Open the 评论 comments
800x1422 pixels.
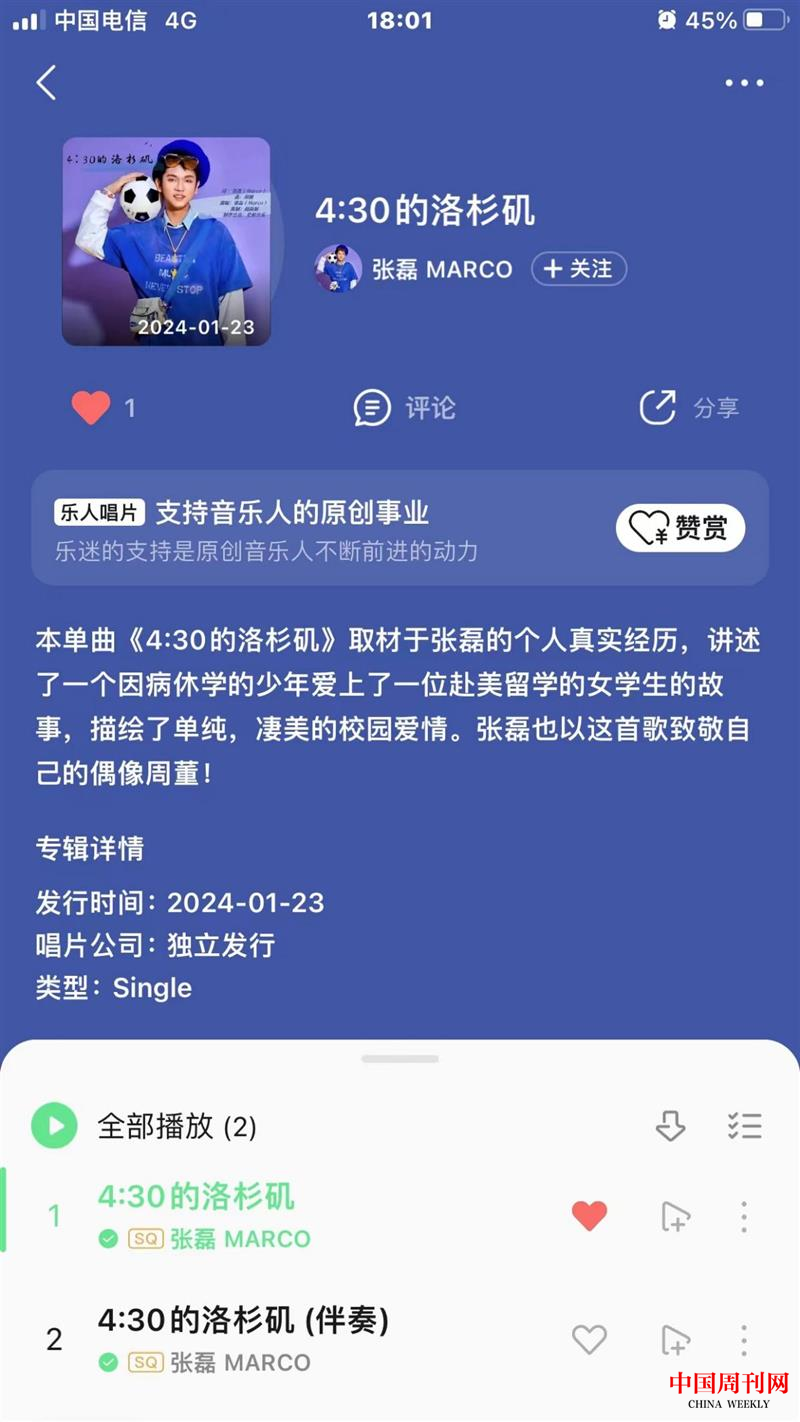pos(405,407)
